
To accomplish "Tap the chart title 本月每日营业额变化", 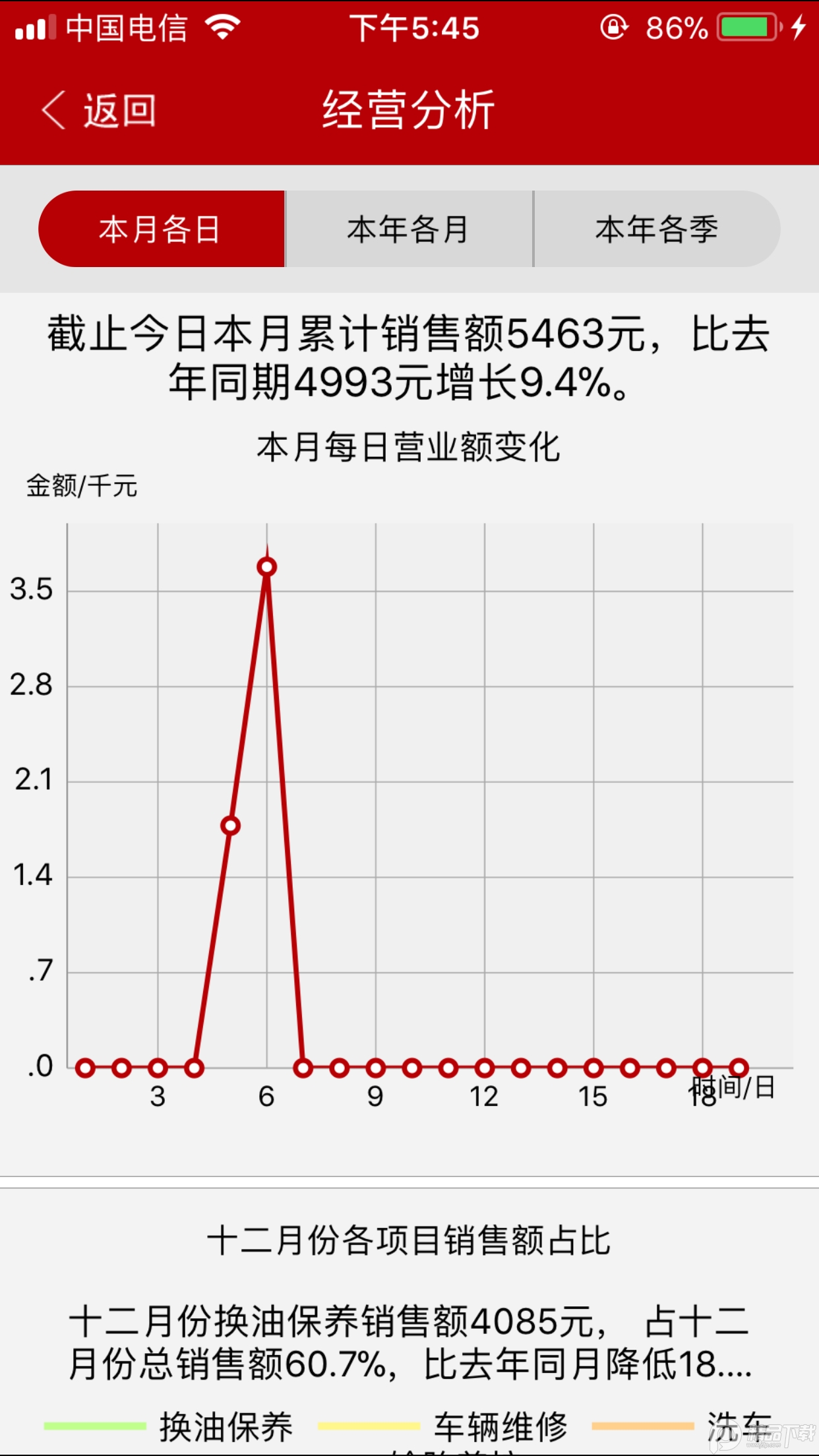I will point(409,446).
